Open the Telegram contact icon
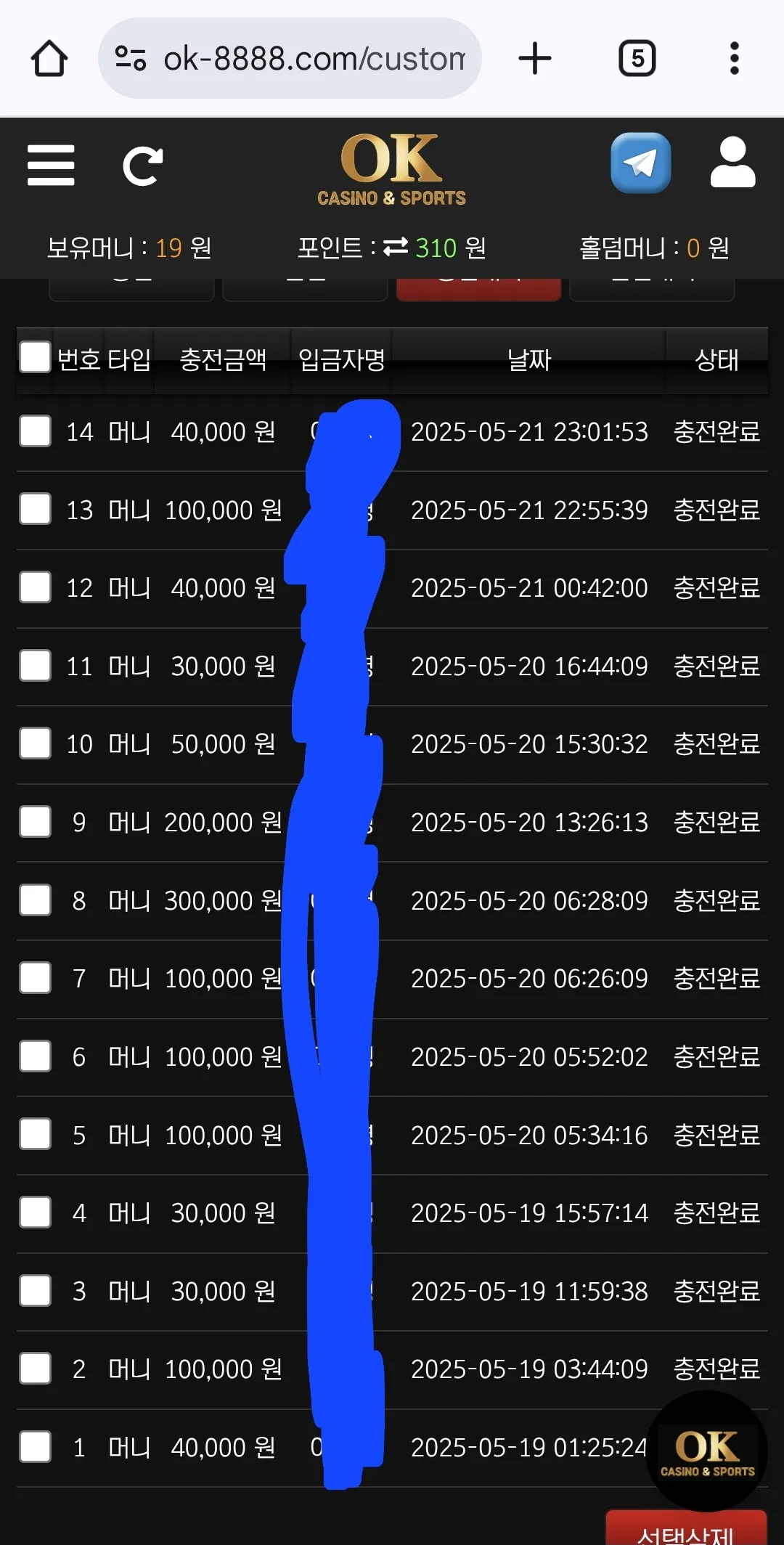 point(640,163)
